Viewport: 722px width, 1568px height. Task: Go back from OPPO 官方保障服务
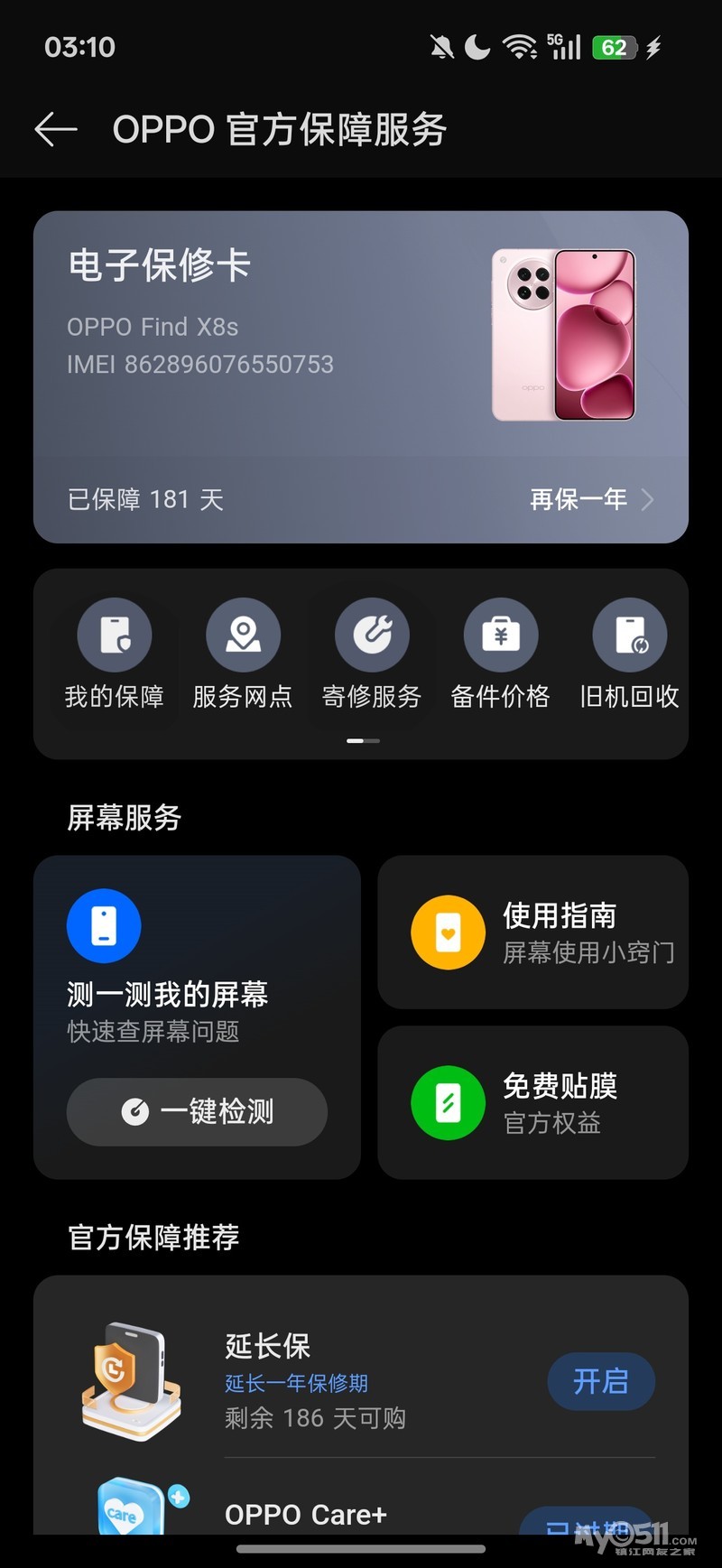click(56, 130)
